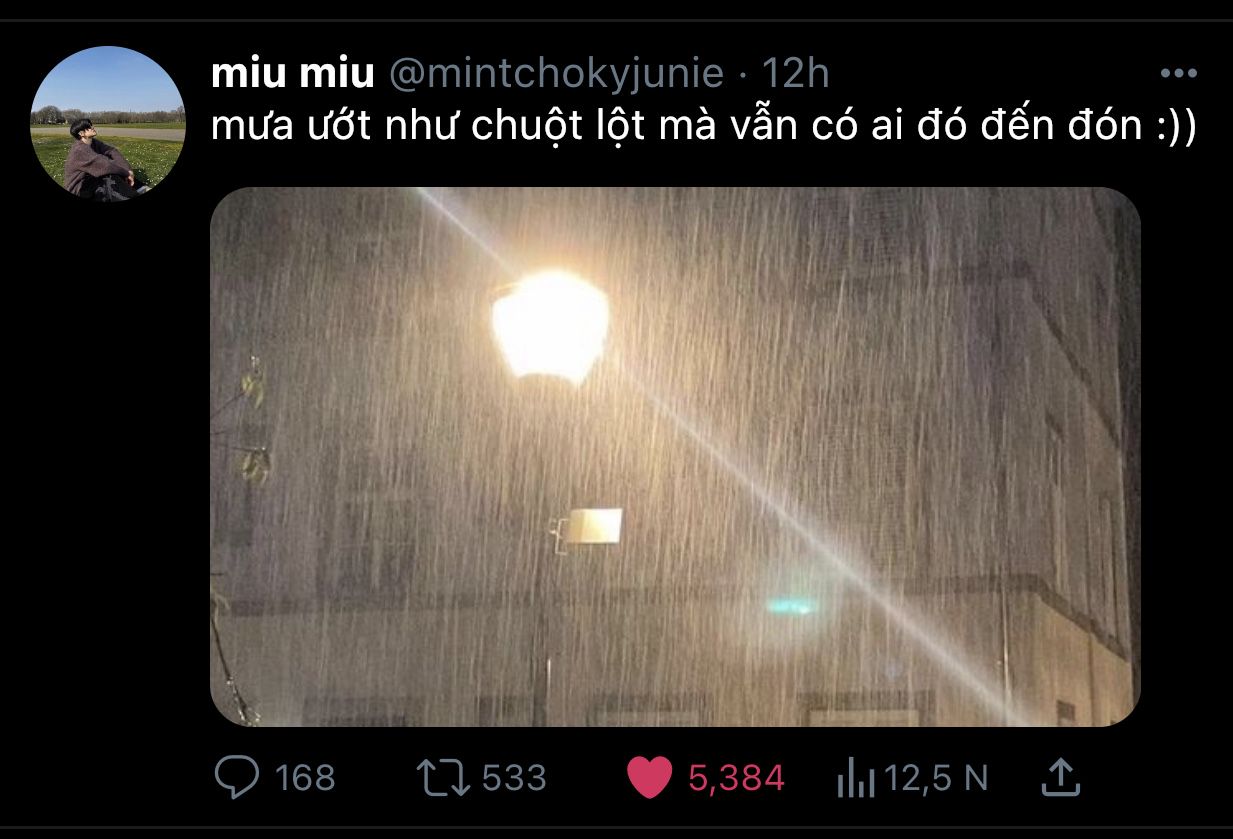Image resolution: width=1233 pixels, height=839 pixels.
Task: Reply to miu miu's tweet
Action: click(237, 777)
